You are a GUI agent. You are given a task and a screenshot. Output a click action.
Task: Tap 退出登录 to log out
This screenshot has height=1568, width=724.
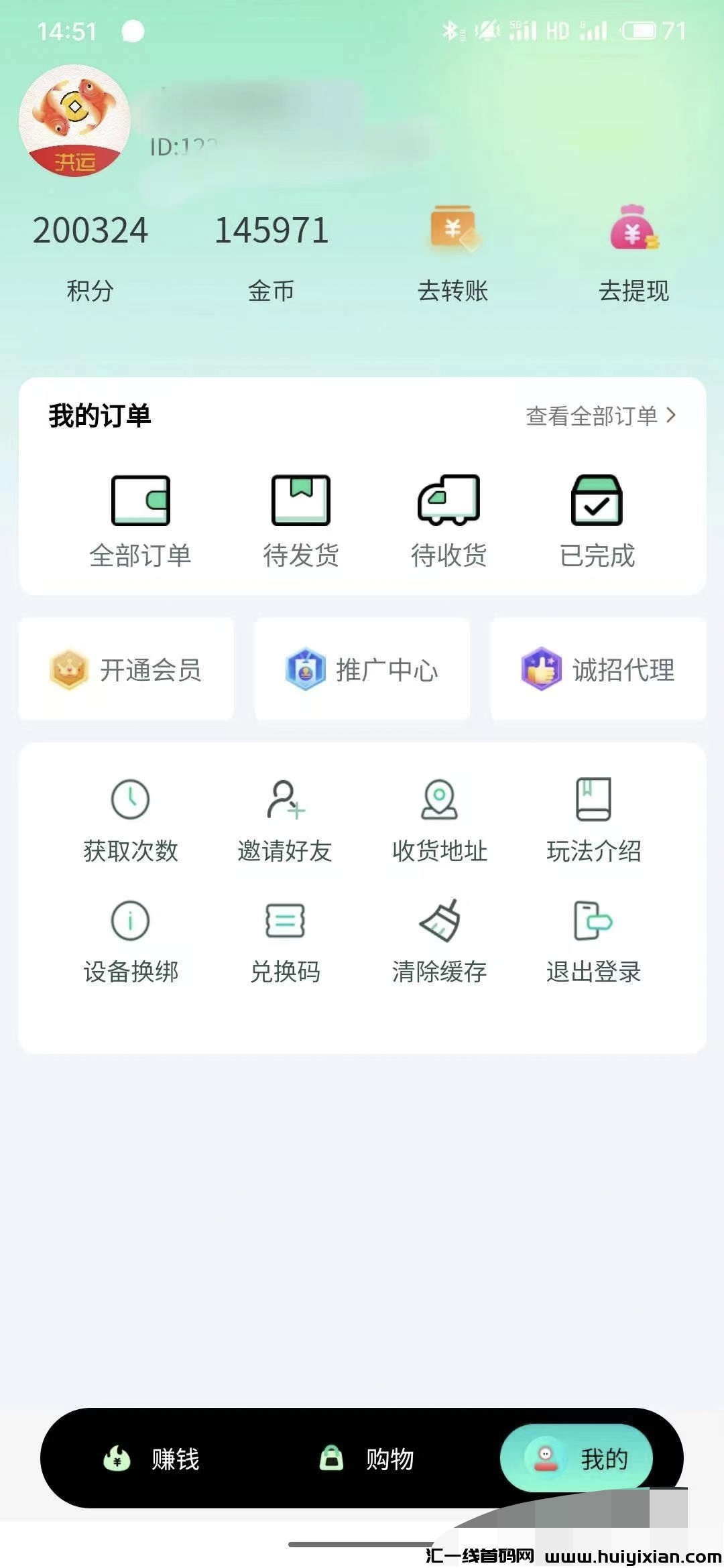[594, 921]
